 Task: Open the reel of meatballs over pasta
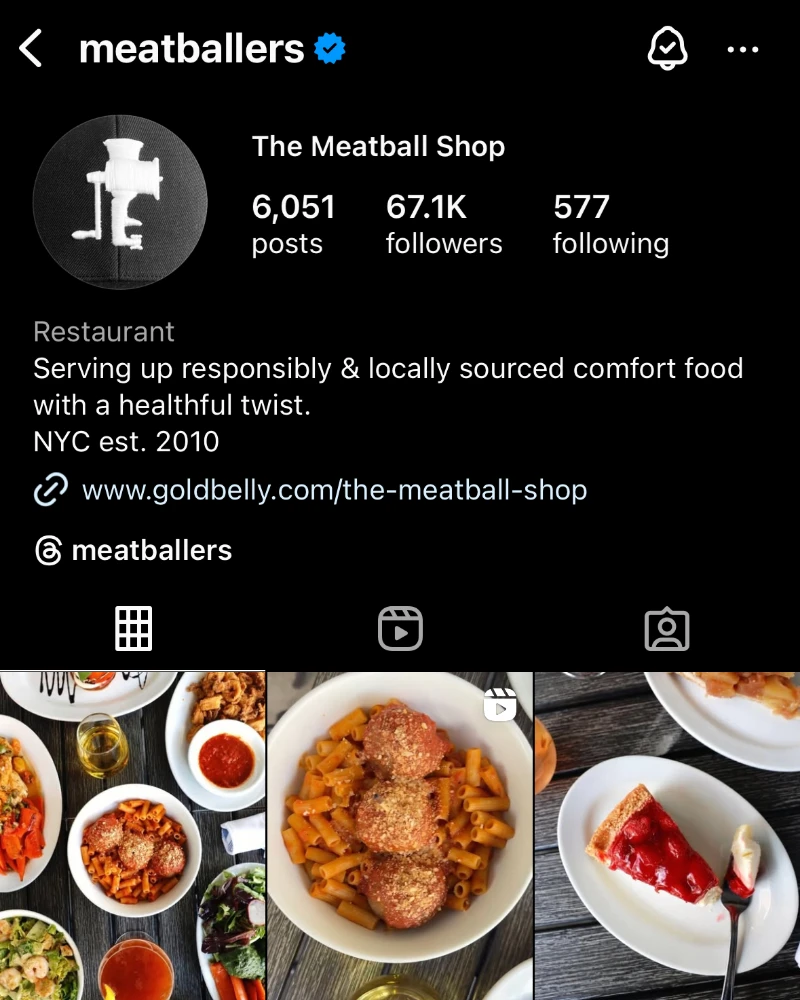pos(400,836)
